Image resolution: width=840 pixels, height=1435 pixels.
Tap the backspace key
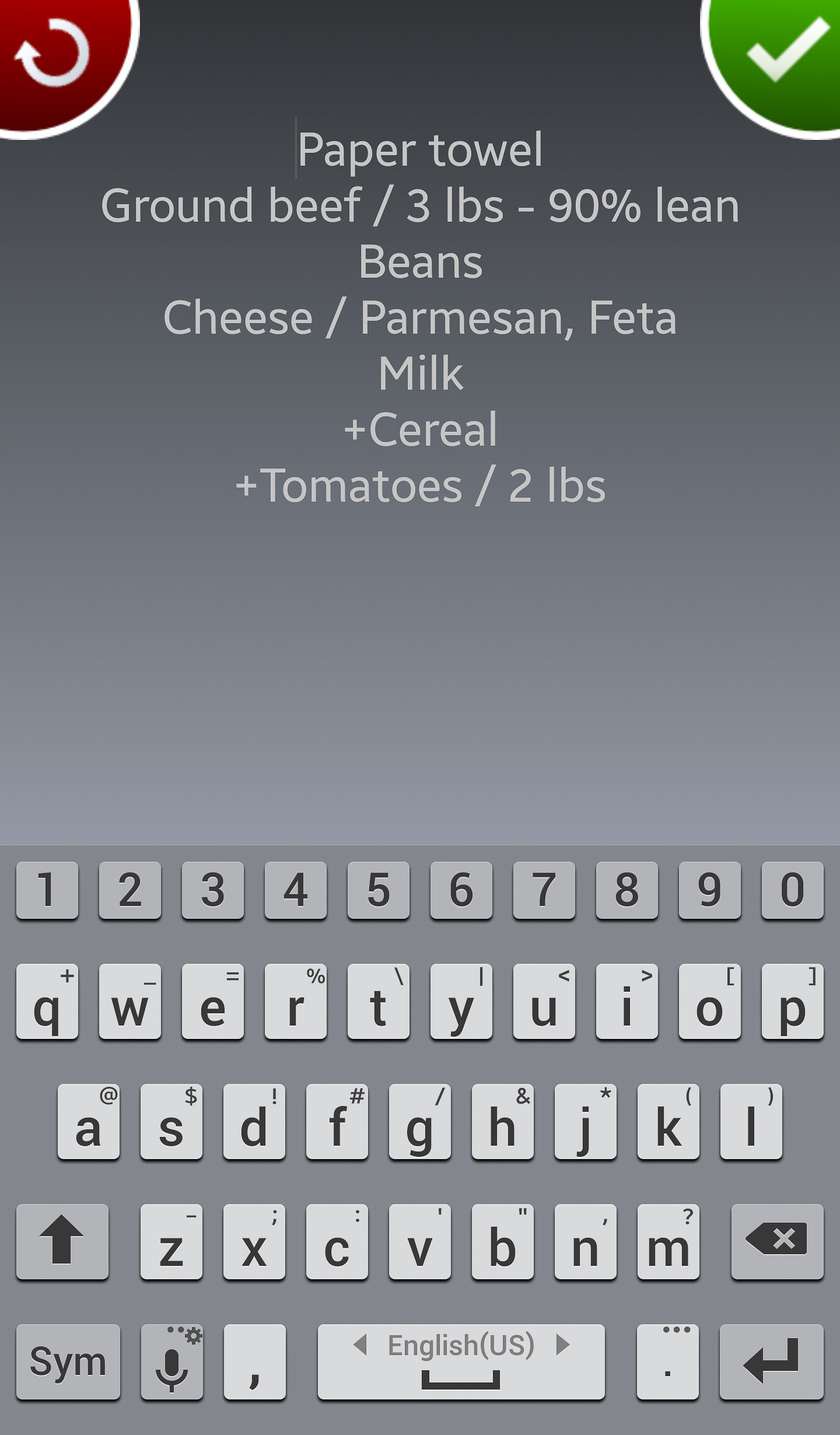tap(777, 1242)
